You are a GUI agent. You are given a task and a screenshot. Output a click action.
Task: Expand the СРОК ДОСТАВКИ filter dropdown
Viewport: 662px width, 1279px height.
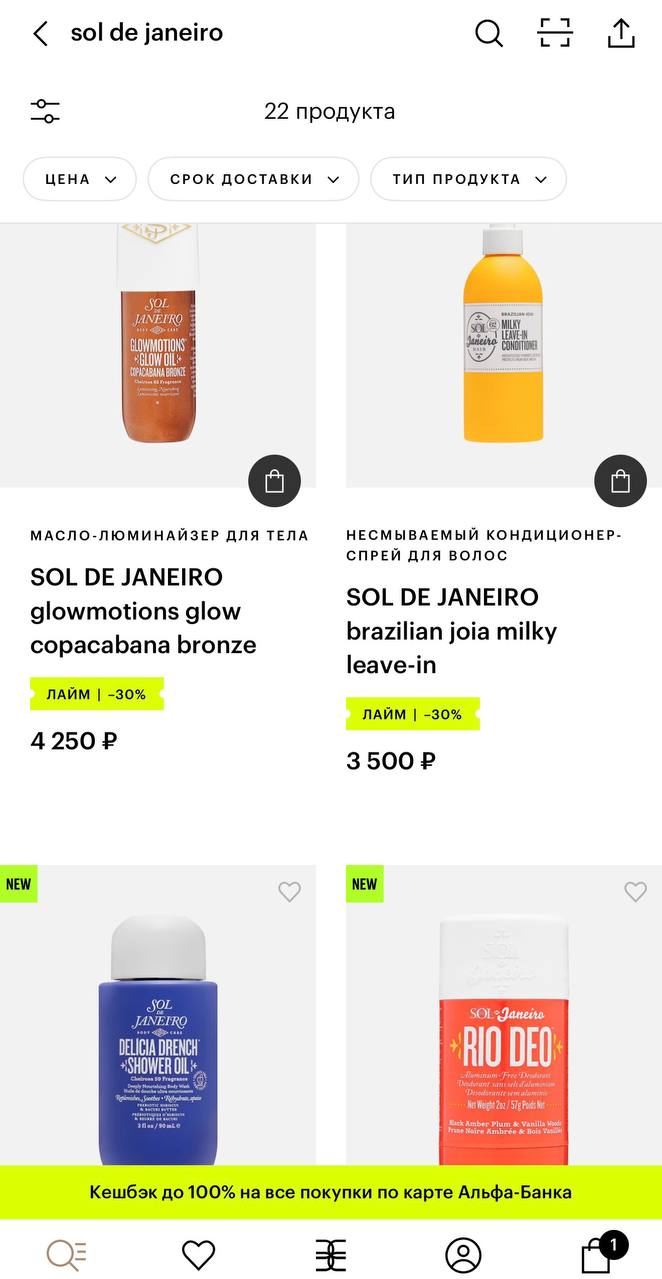coord(253,180)
